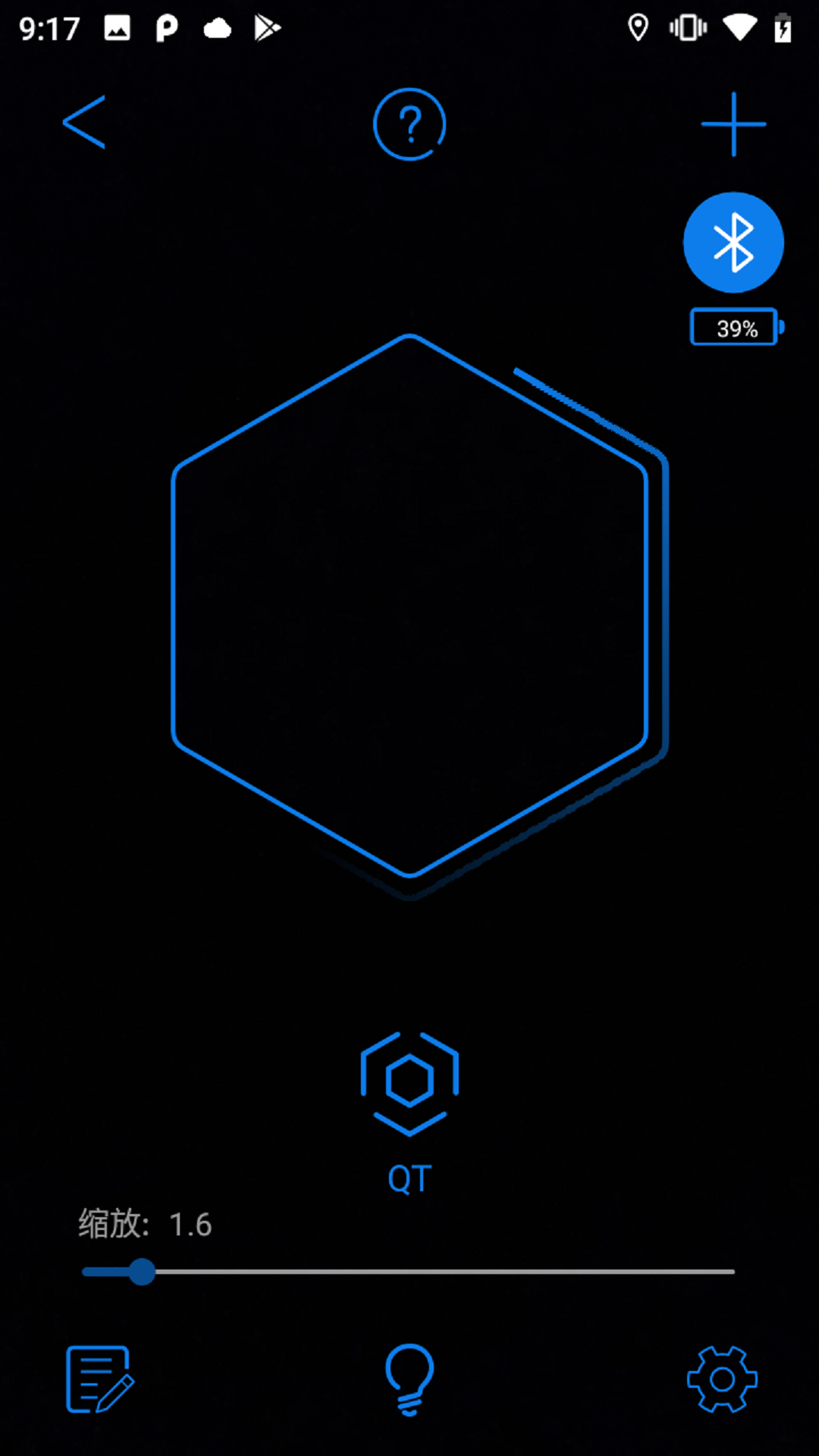The width and height of the screenshot is (819, 1456).
Task: Open the settings gear
Action: [722, 1379]
